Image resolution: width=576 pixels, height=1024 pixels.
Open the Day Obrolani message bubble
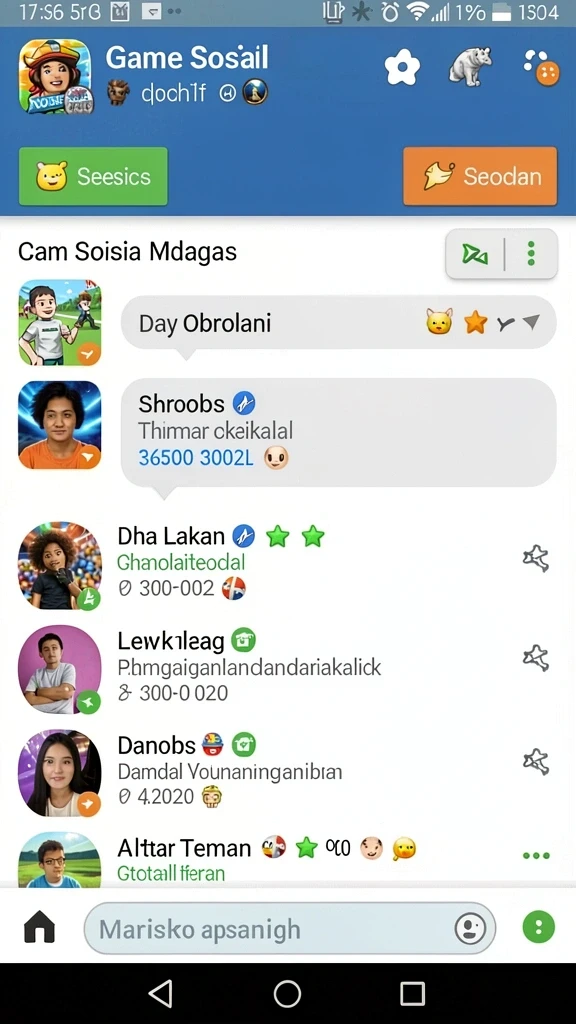coord(338,323)
